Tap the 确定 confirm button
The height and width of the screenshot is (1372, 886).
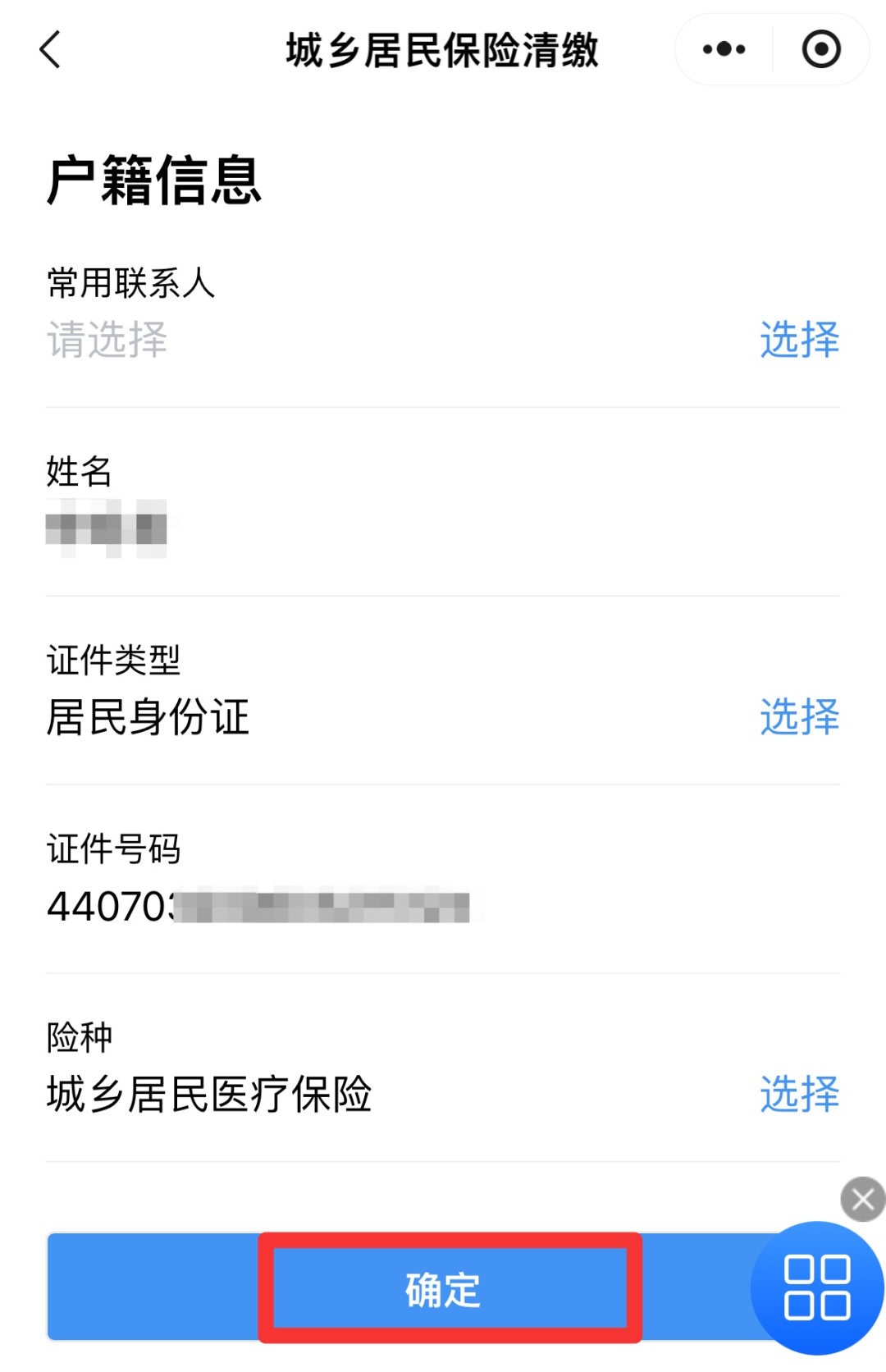tap(443, 1288)
